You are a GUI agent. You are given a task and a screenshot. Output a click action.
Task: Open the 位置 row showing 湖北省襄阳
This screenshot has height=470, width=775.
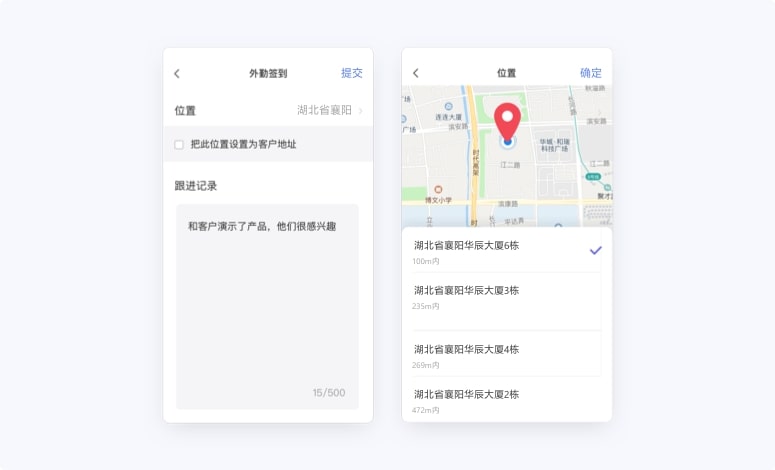tap(268, 110)
